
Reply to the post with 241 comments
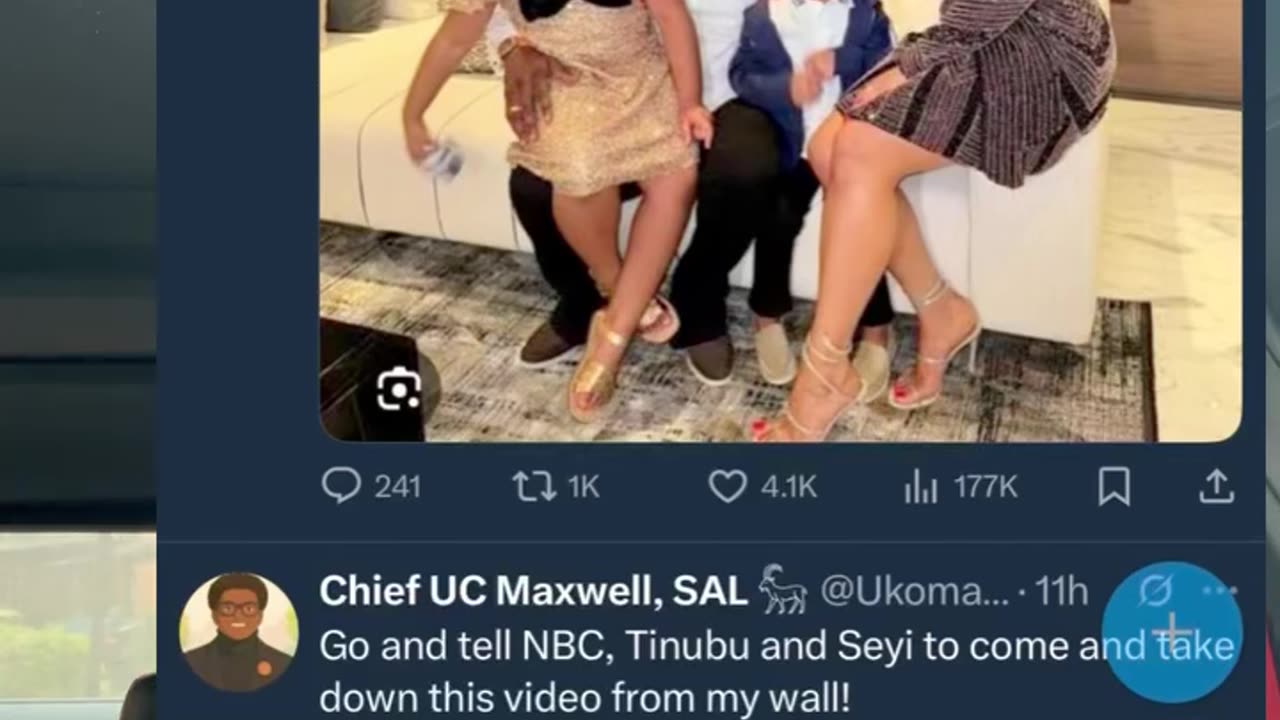[x=342, y=487]
